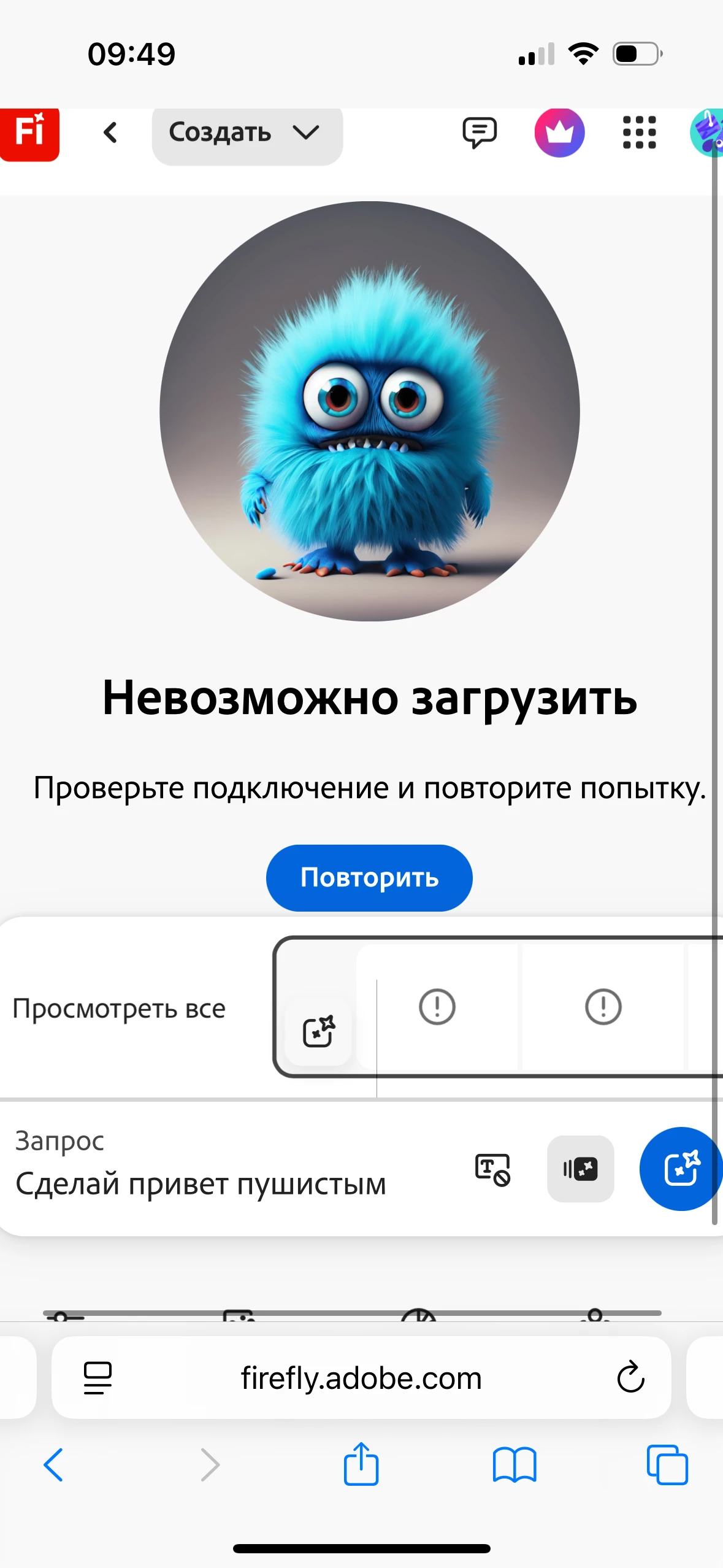Open the Safari share sheet
The width and height of the screenshot is (723, 1568).
pos(361,1465)
